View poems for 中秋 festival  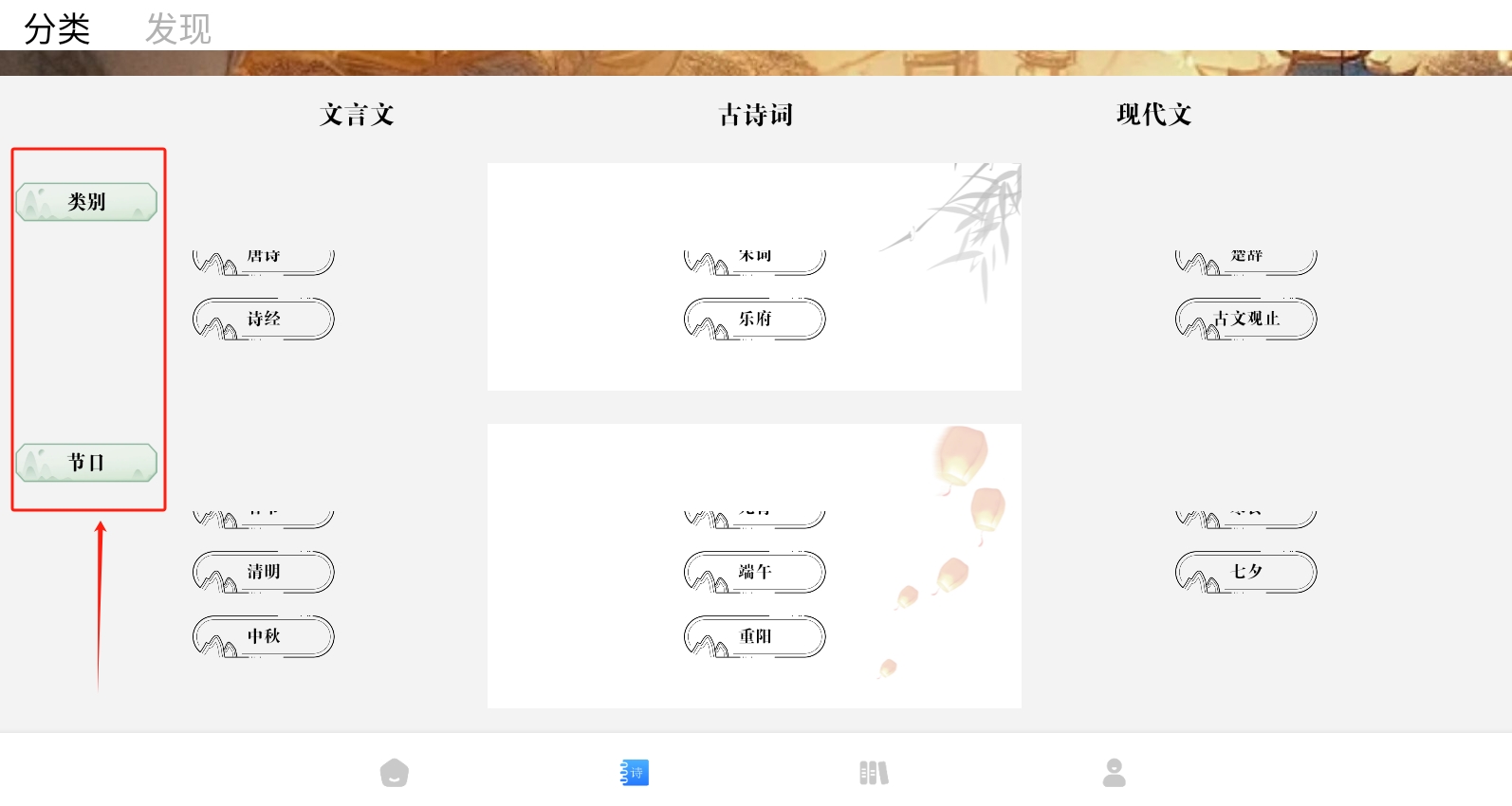[264, 636]
